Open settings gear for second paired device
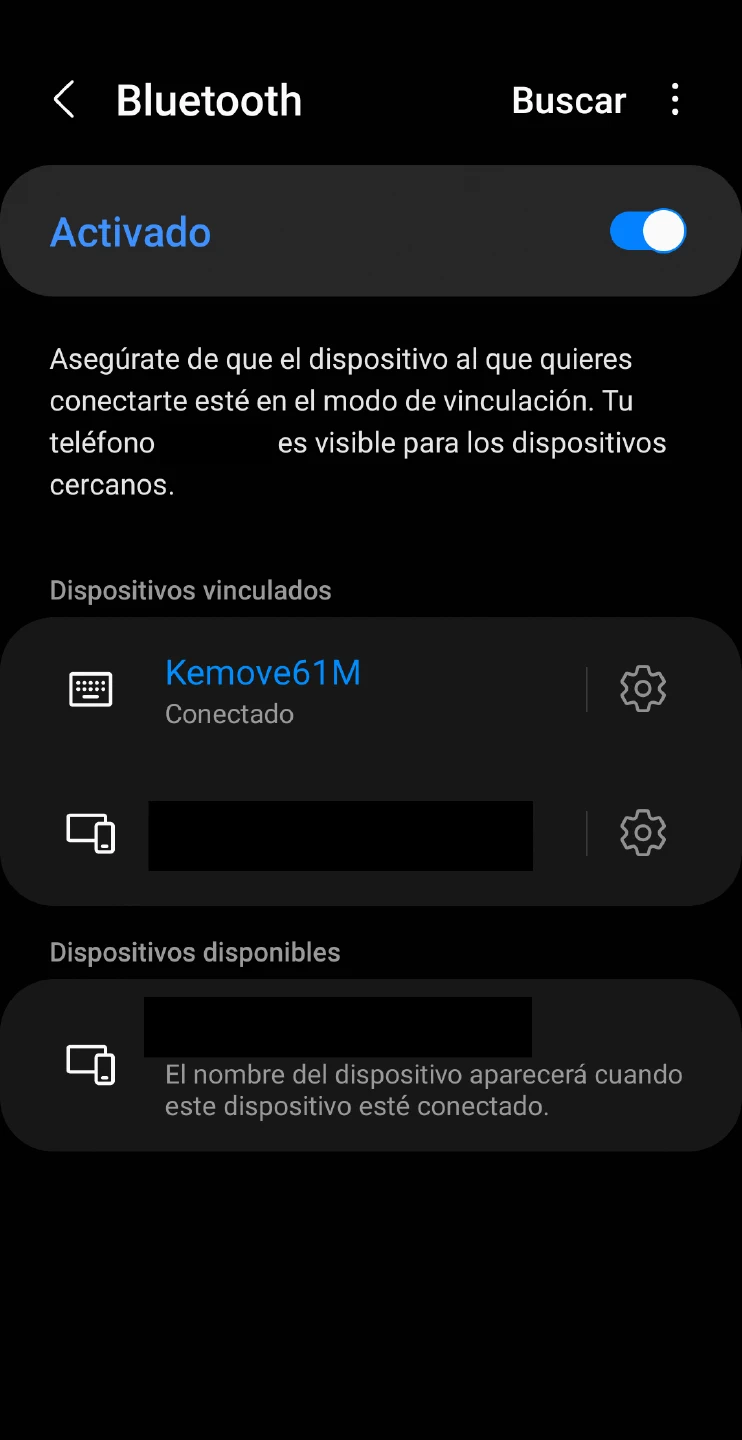The image size is (742, 1440). coord(643,833)
